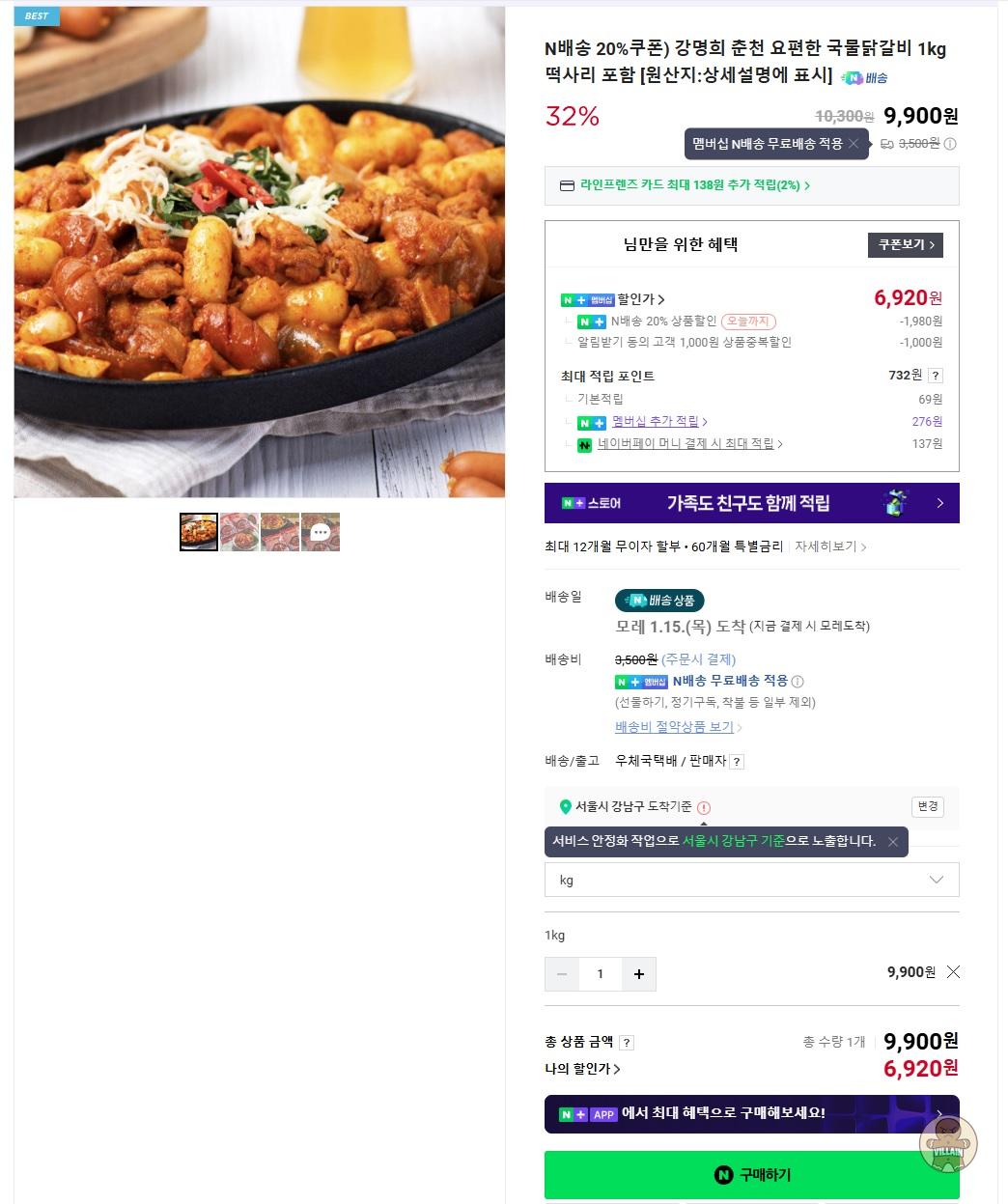
Task: View 자세히보기 installment details
Action: point(829,546)
